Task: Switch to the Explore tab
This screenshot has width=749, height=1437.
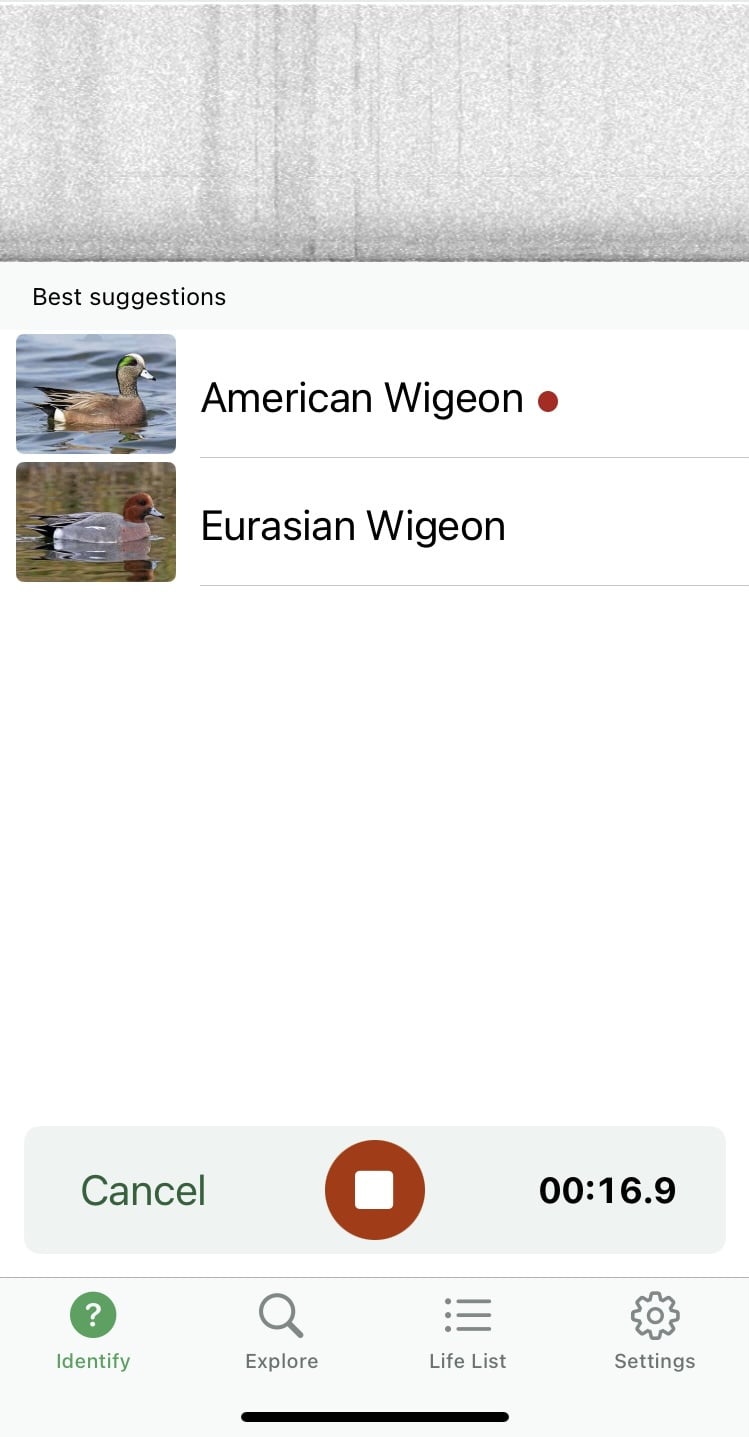Action: [281, 1332]
